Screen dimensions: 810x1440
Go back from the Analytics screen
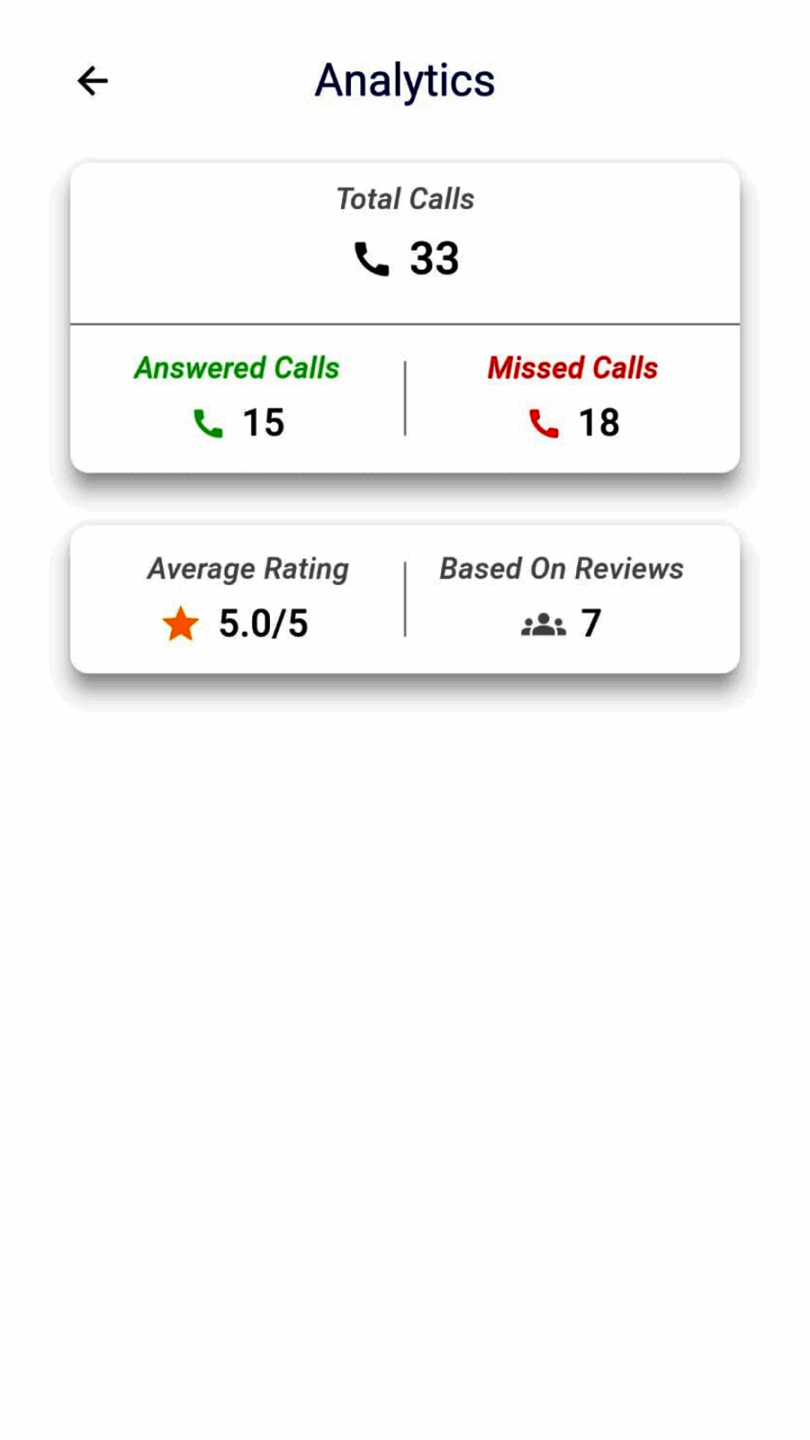92,81
